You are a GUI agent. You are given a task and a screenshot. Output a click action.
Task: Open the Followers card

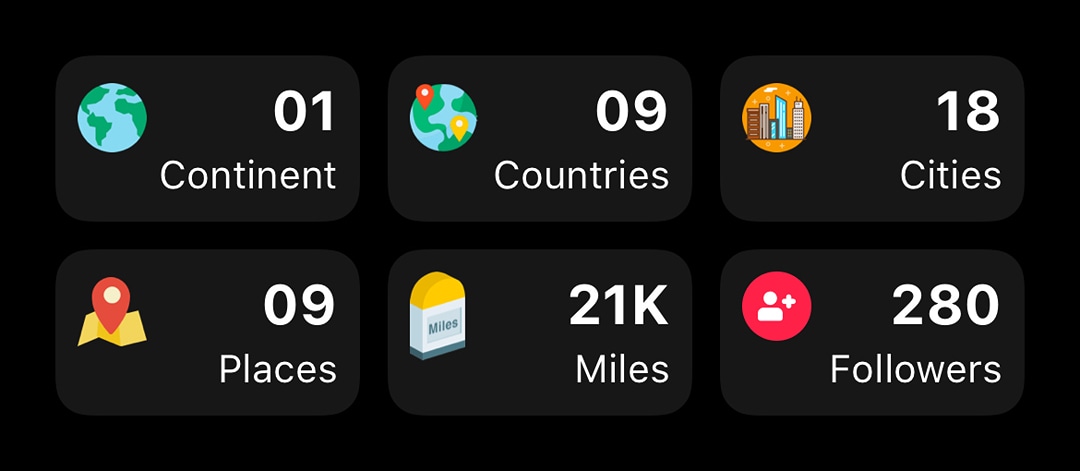(x=872, y=332)
